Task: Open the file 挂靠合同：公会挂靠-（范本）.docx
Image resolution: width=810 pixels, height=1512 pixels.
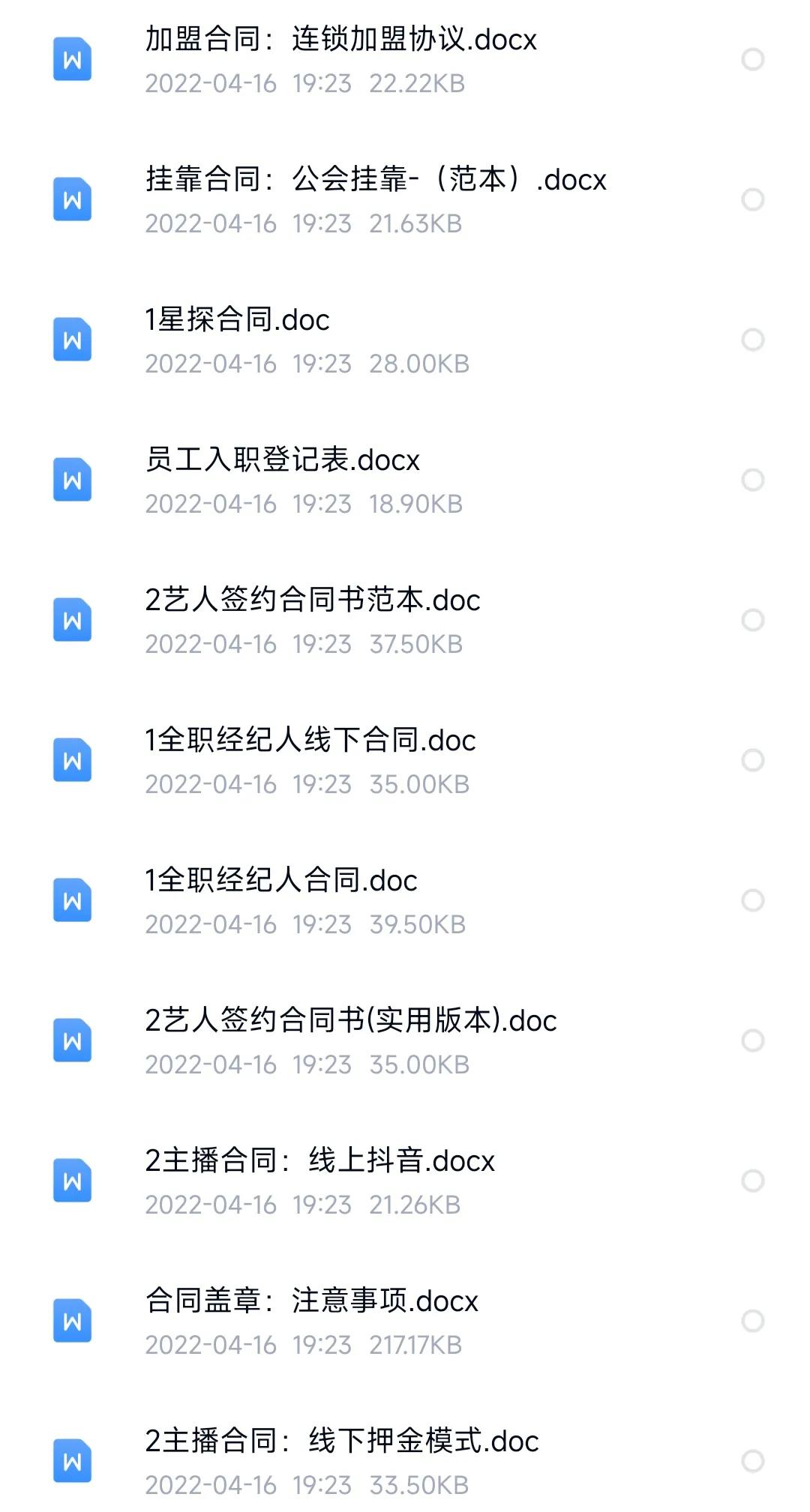Action: [x=375, y=180]
